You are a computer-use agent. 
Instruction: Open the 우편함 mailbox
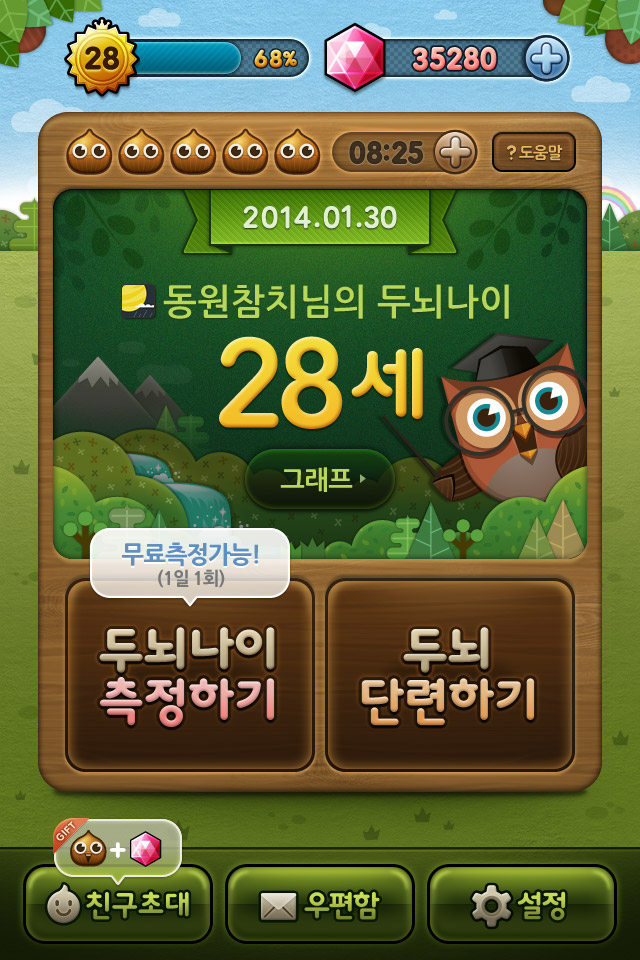(320, 905)
